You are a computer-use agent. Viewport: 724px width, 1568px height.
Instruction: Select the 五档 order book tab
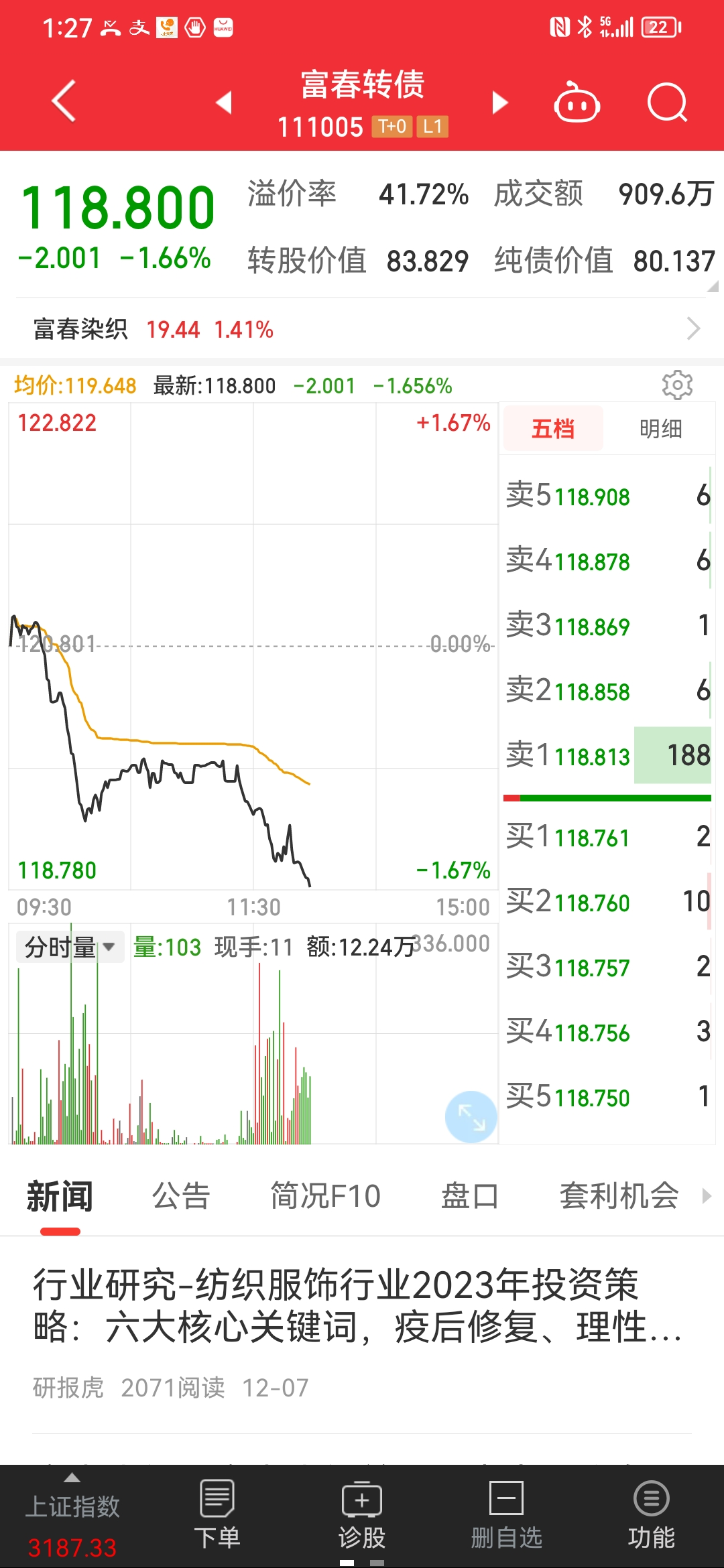coord(553,428)
